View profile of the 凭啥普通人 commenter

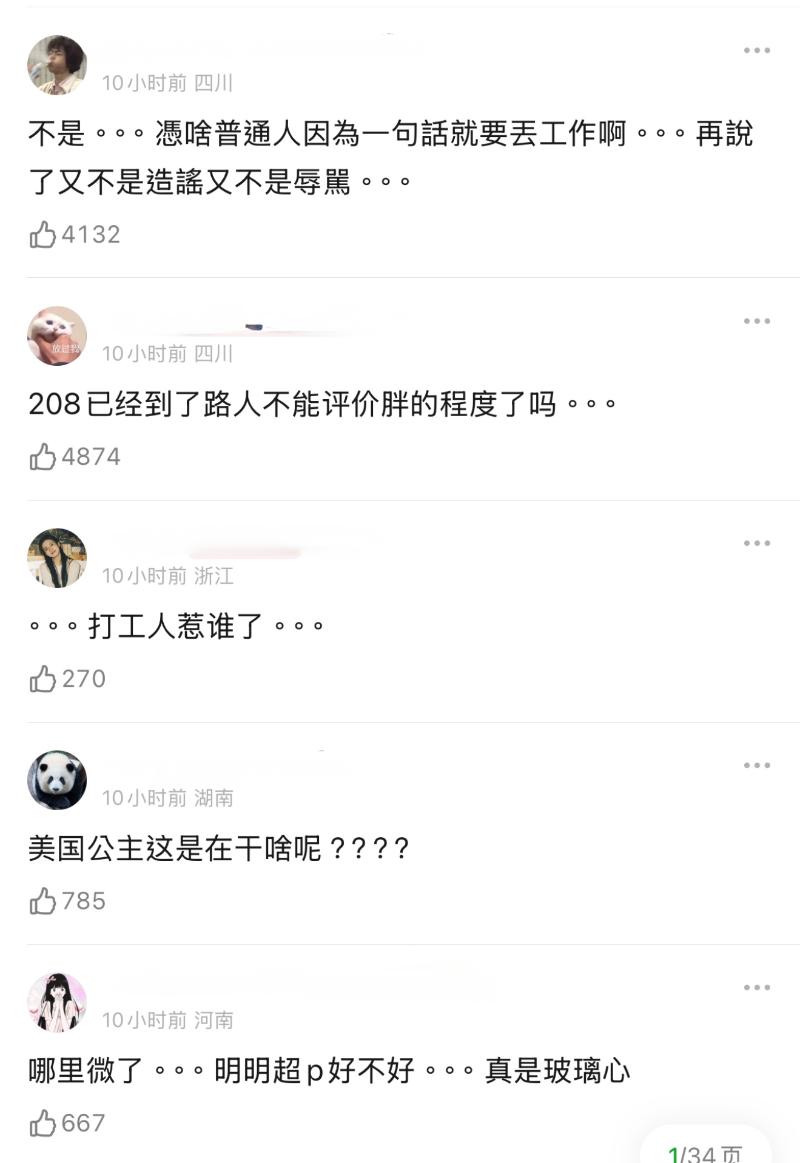(x=57, y=65)
